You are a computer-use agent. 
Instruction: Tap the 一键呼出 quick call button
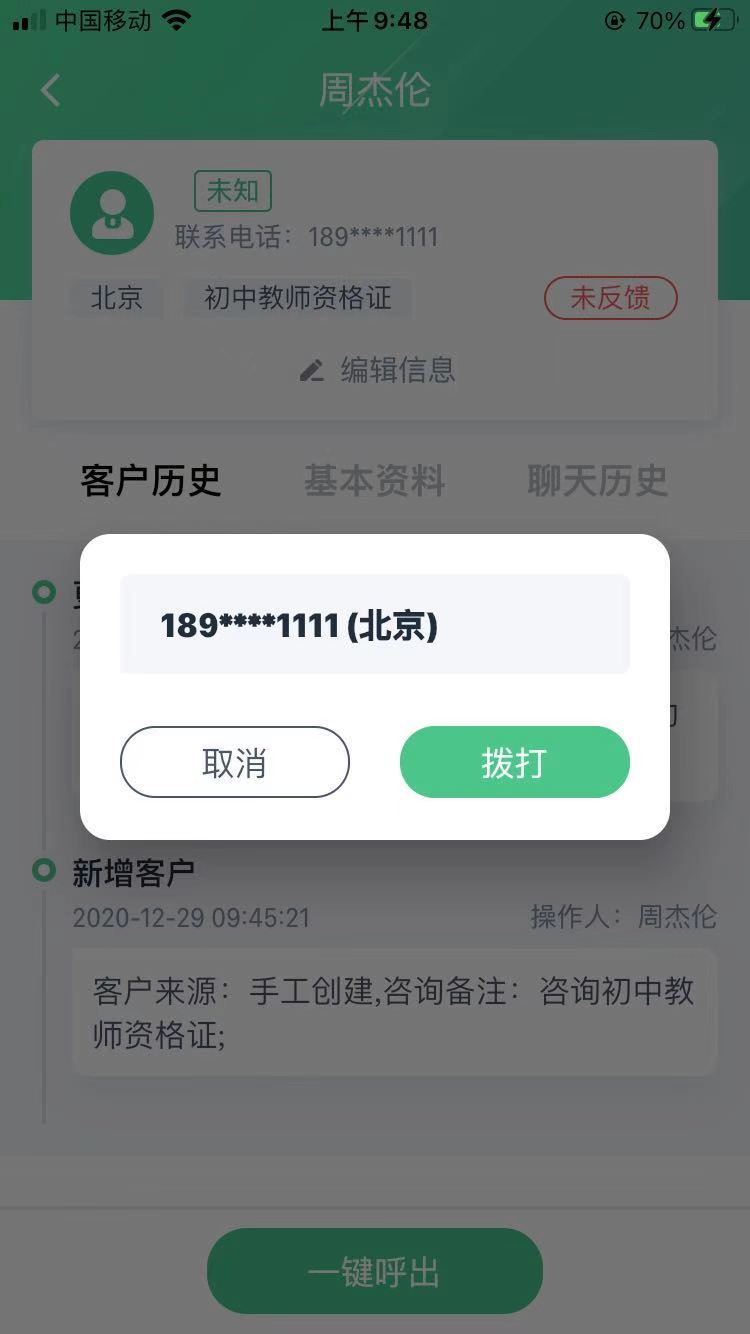click(374, 1272)
